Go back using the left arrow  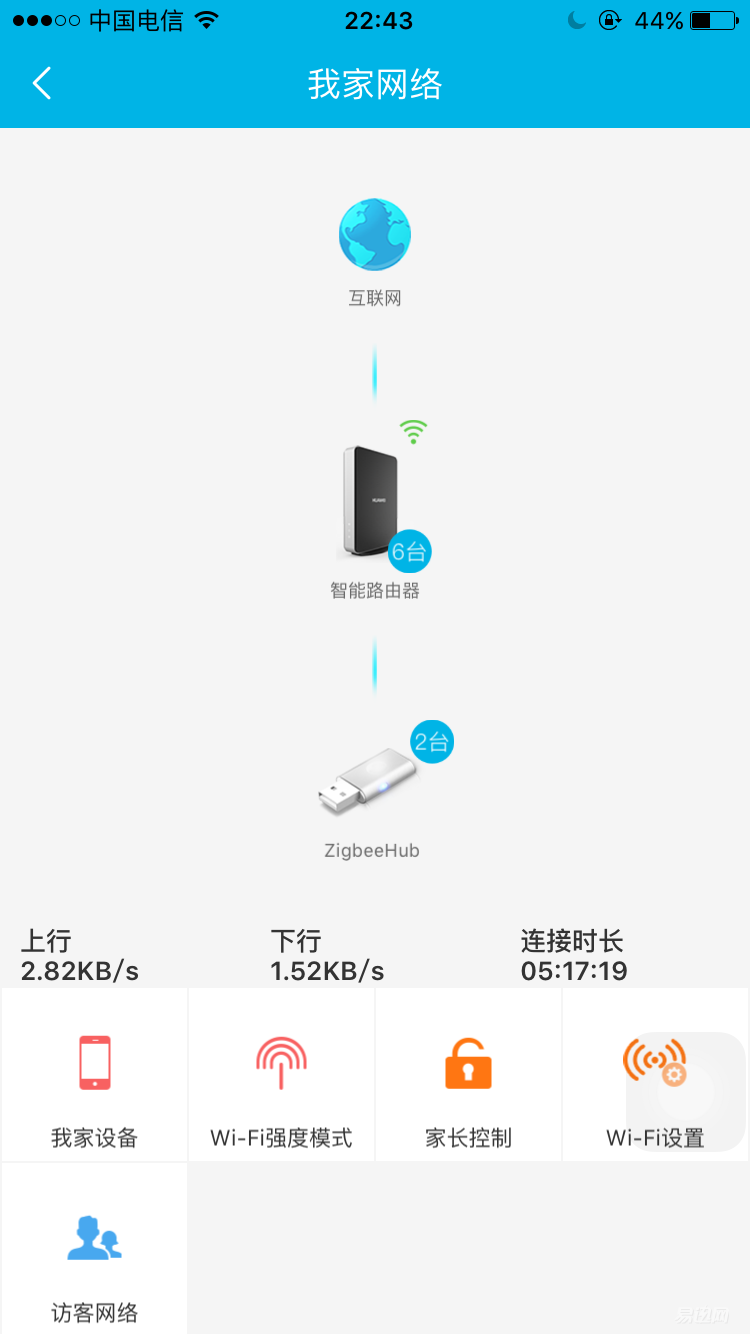tap(41, 84)
